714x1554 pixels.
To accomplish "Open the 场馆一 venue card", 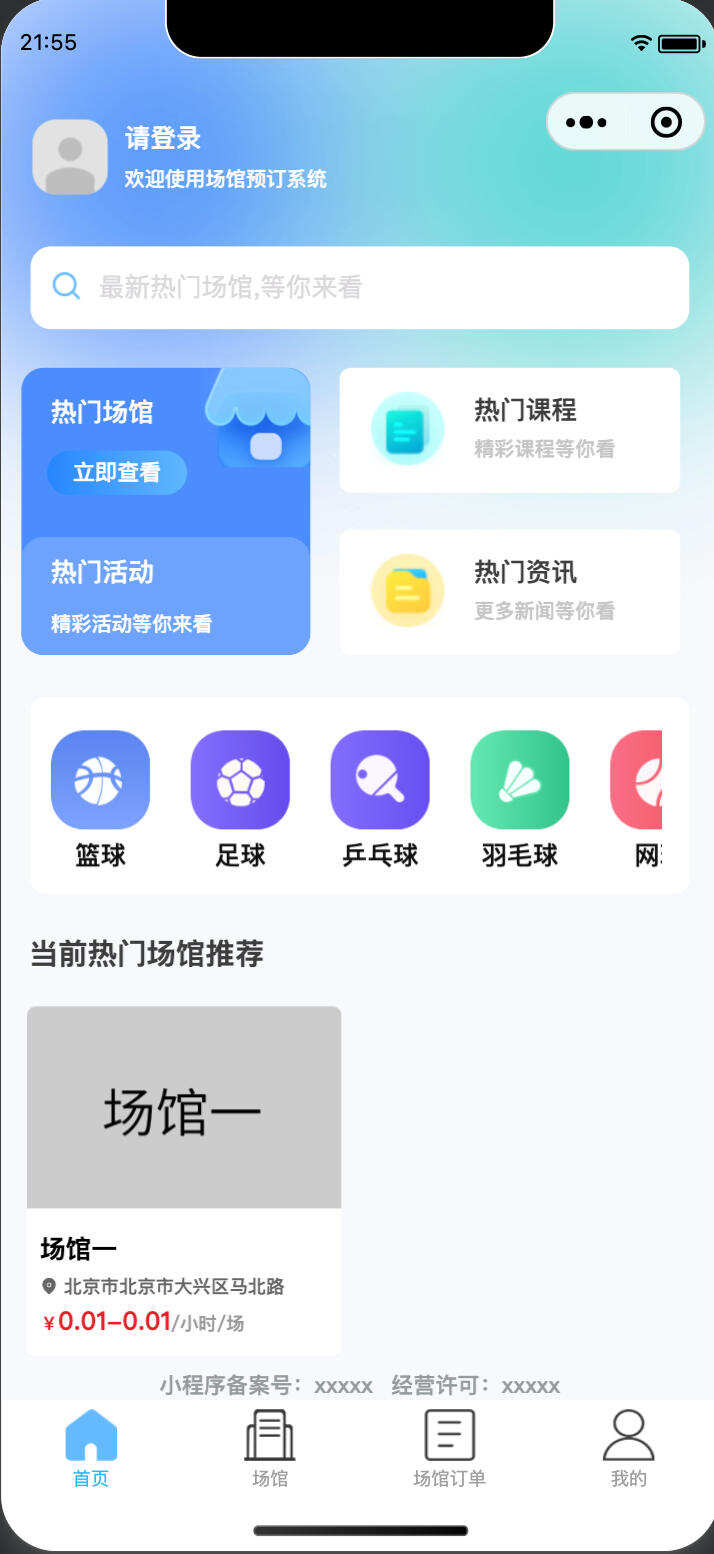I will [x=184, y=1180].
